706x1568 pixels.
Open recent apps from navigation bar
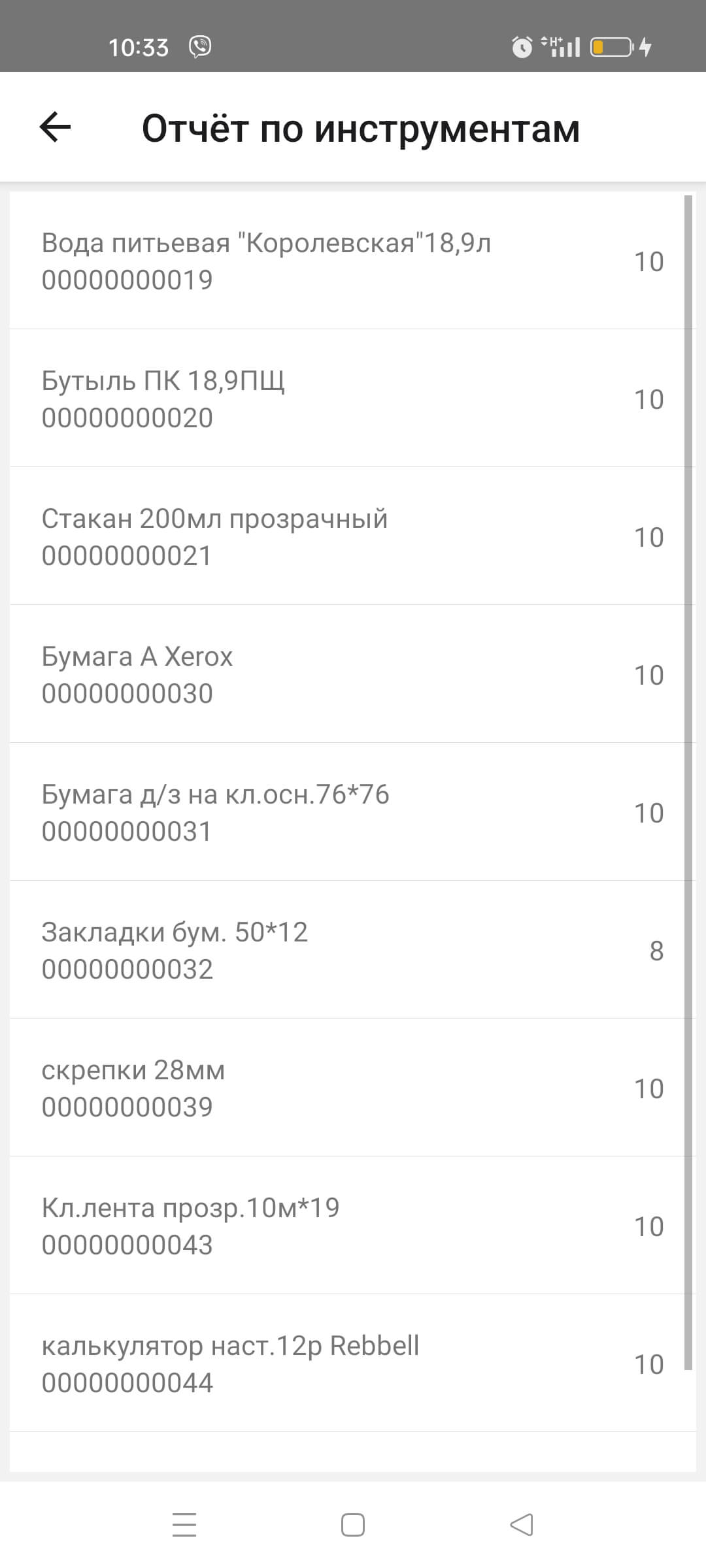184,1525
